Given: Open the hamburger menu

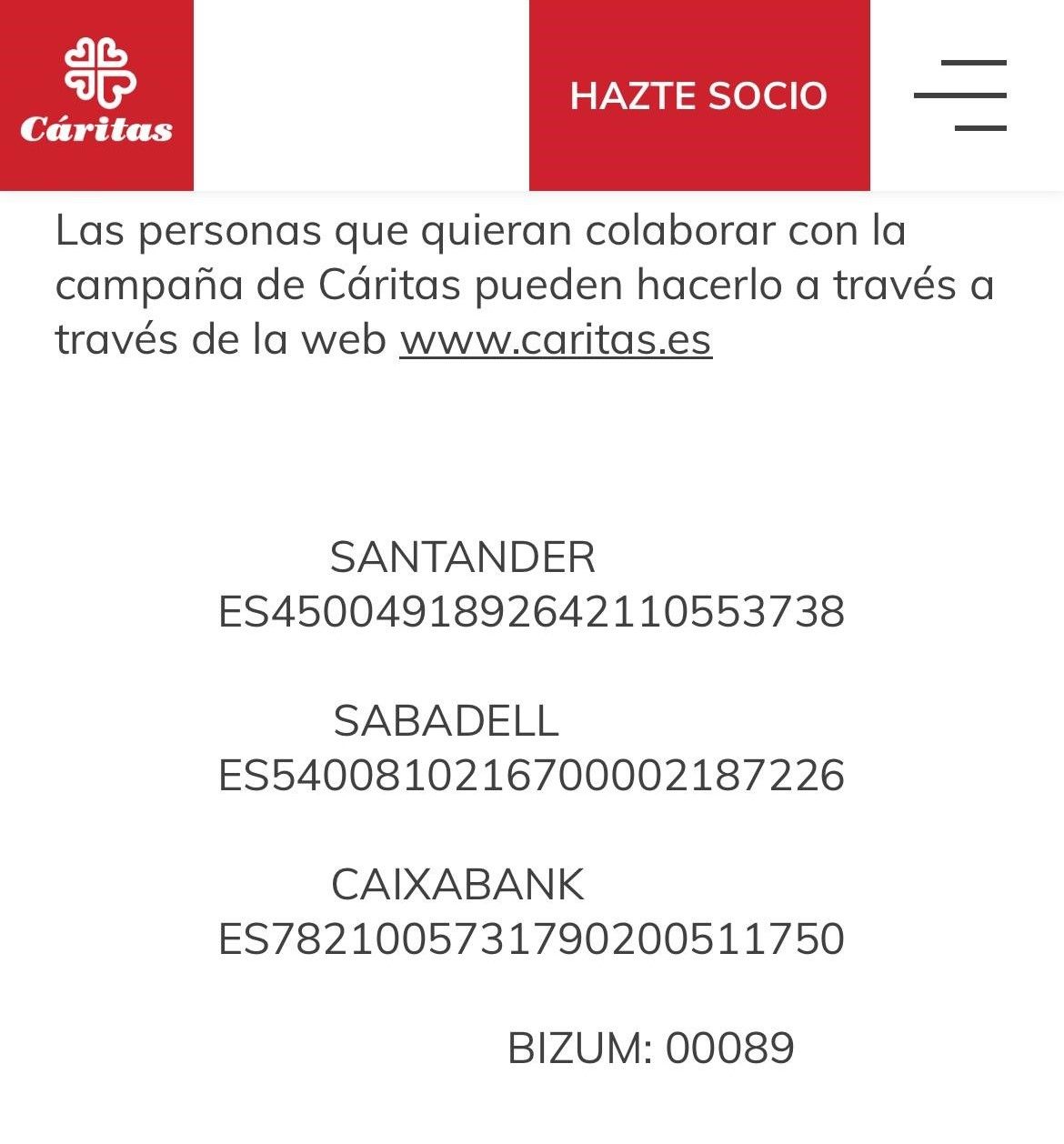Looking at the screenshot, I should [960, 95].
